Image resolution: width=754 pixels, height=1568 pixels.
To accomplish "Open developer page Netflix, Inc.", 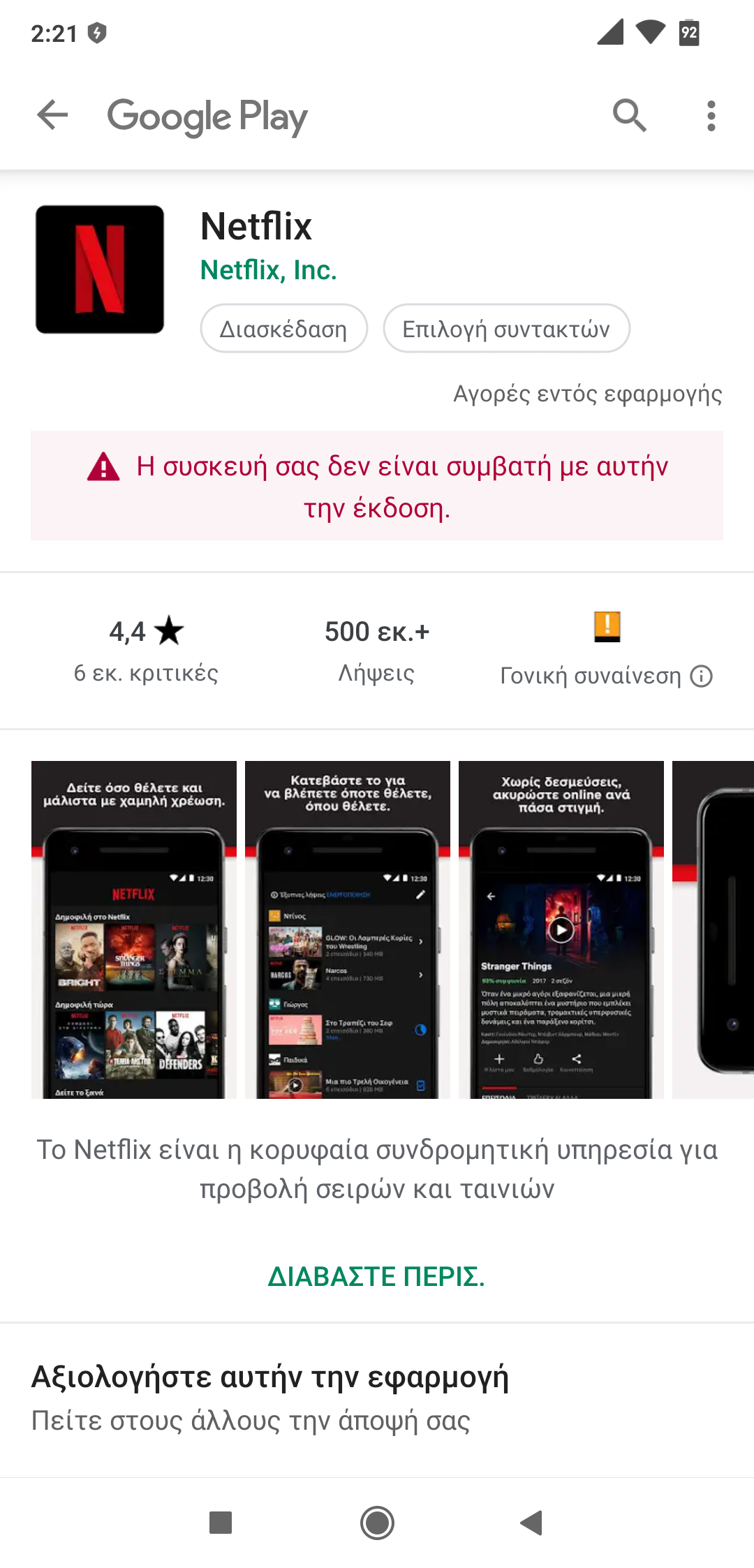I will coord(268,270).
